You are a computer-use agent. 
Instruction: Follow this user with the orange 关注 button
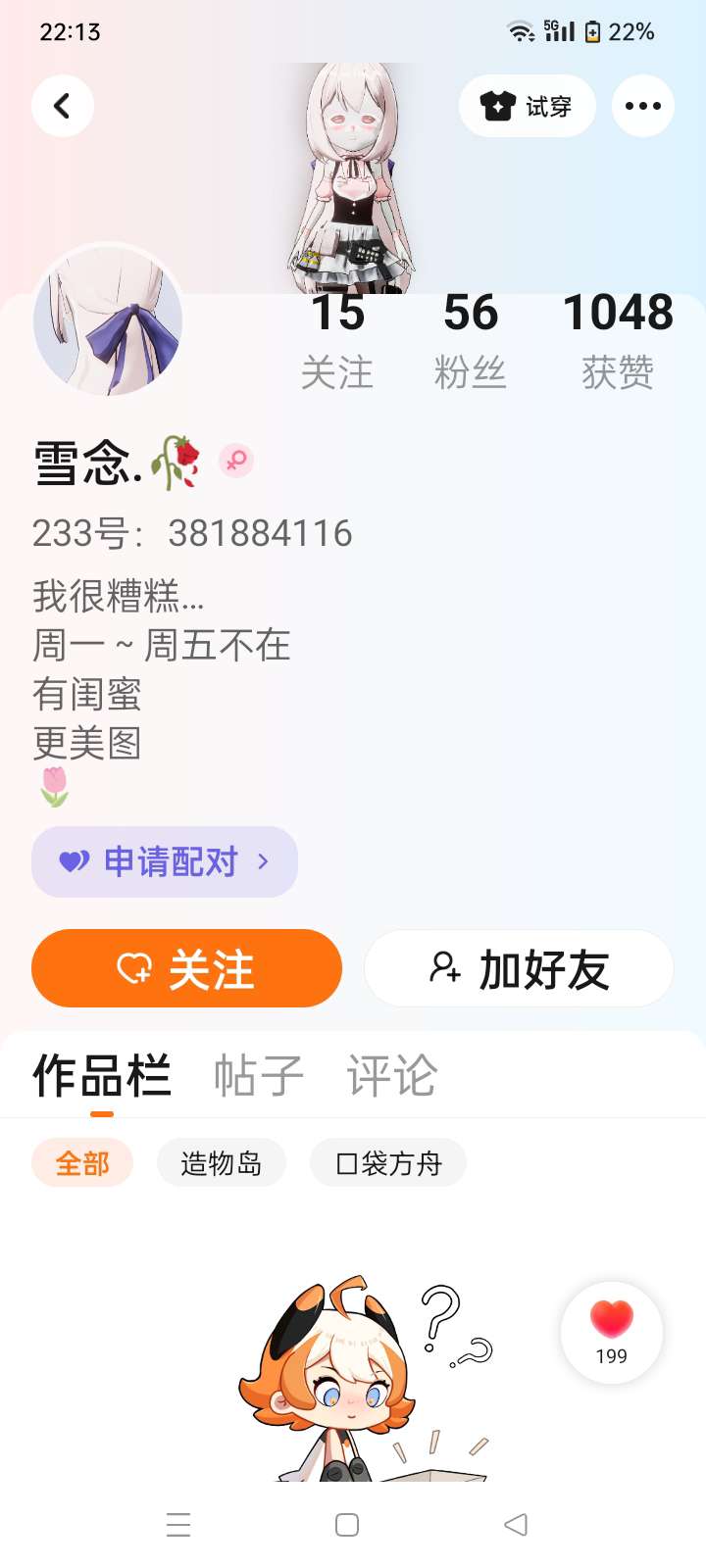click(x=186, y=968)
